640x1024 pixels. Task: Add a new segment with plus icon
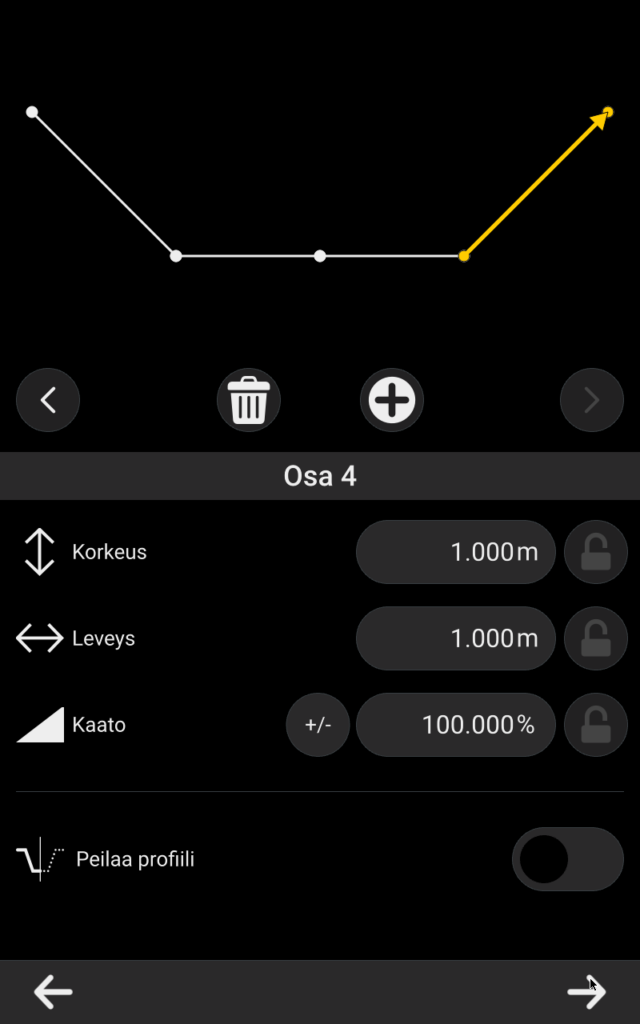[392, 400]
